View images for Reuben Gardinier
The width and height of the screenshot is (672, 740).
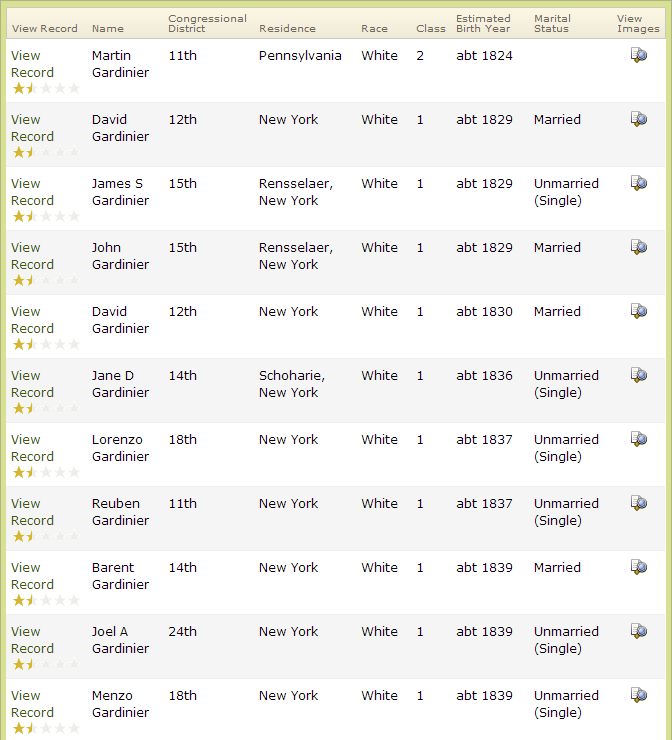[638, 504]
